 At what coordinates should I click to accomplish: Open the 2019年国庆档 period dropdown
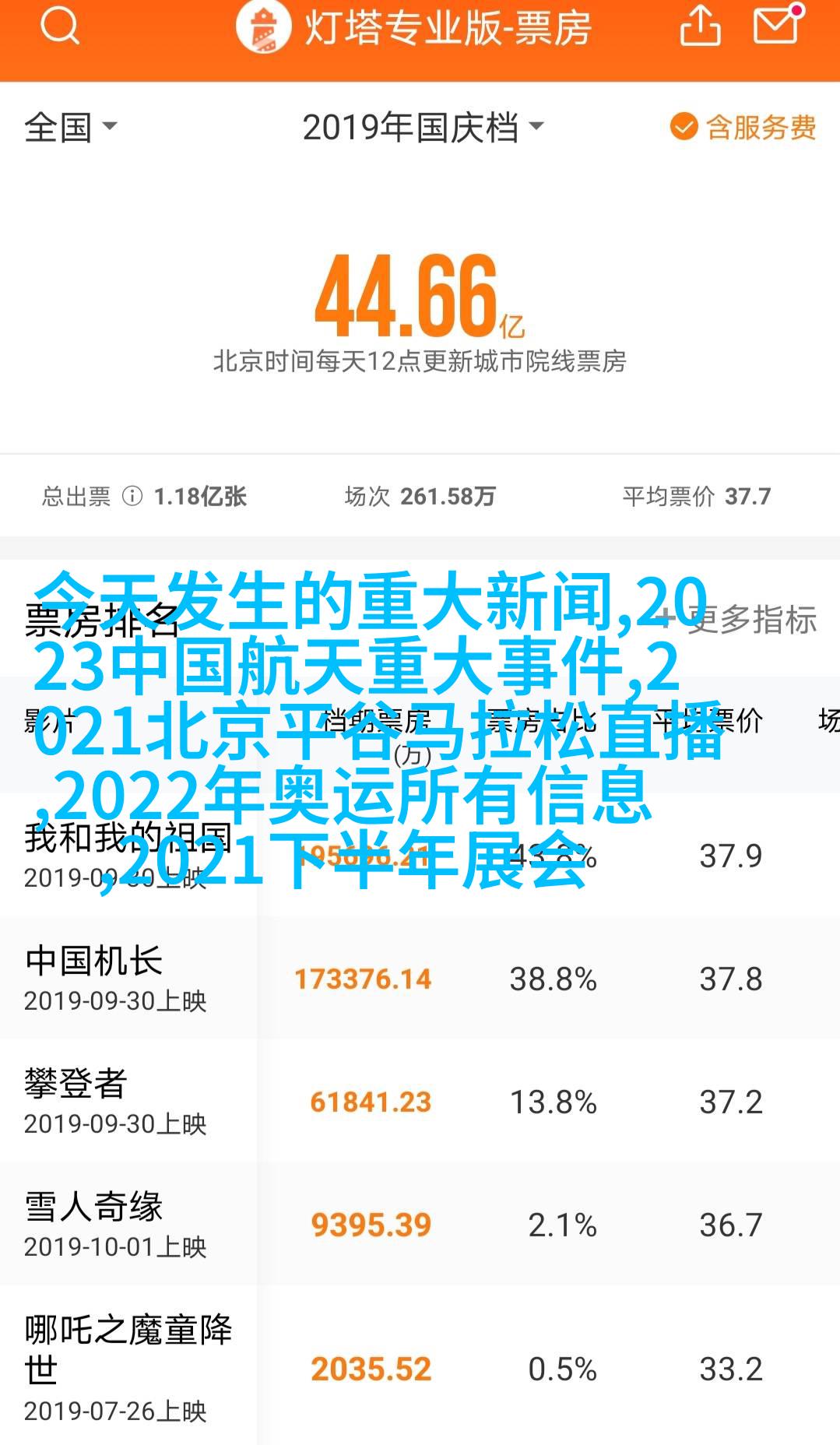[422, 127]
